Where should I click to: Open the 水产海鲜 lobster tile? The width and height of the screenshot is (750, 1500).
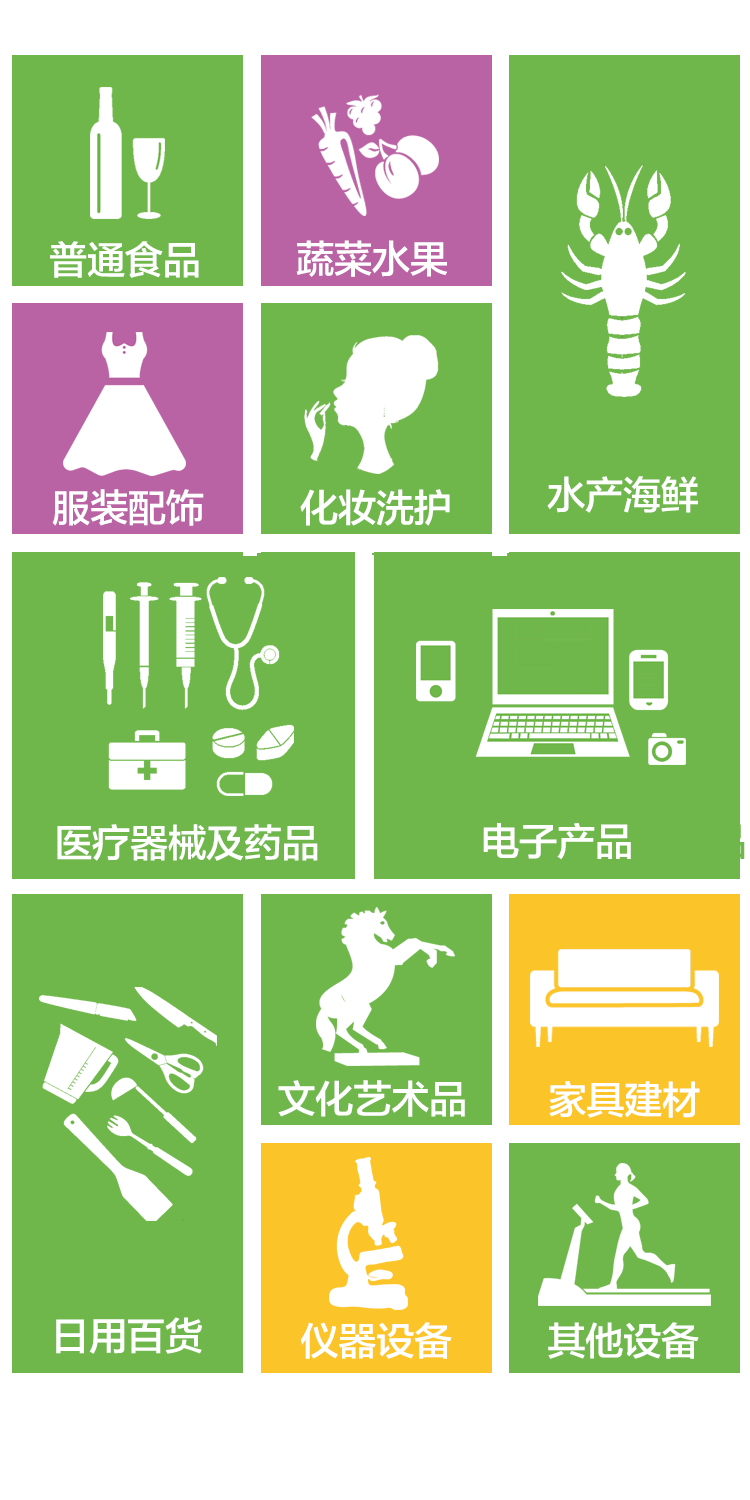624,294
